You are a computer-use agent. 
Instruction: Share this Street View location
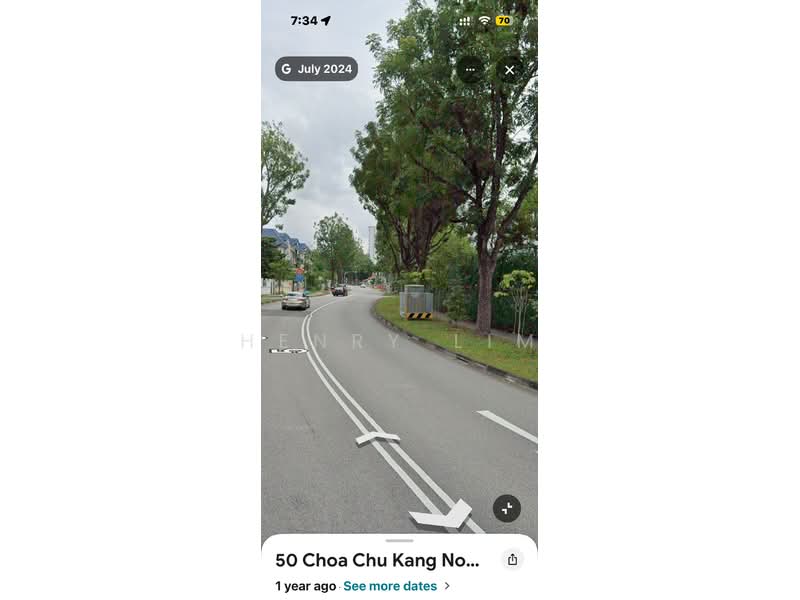(512, 560)
